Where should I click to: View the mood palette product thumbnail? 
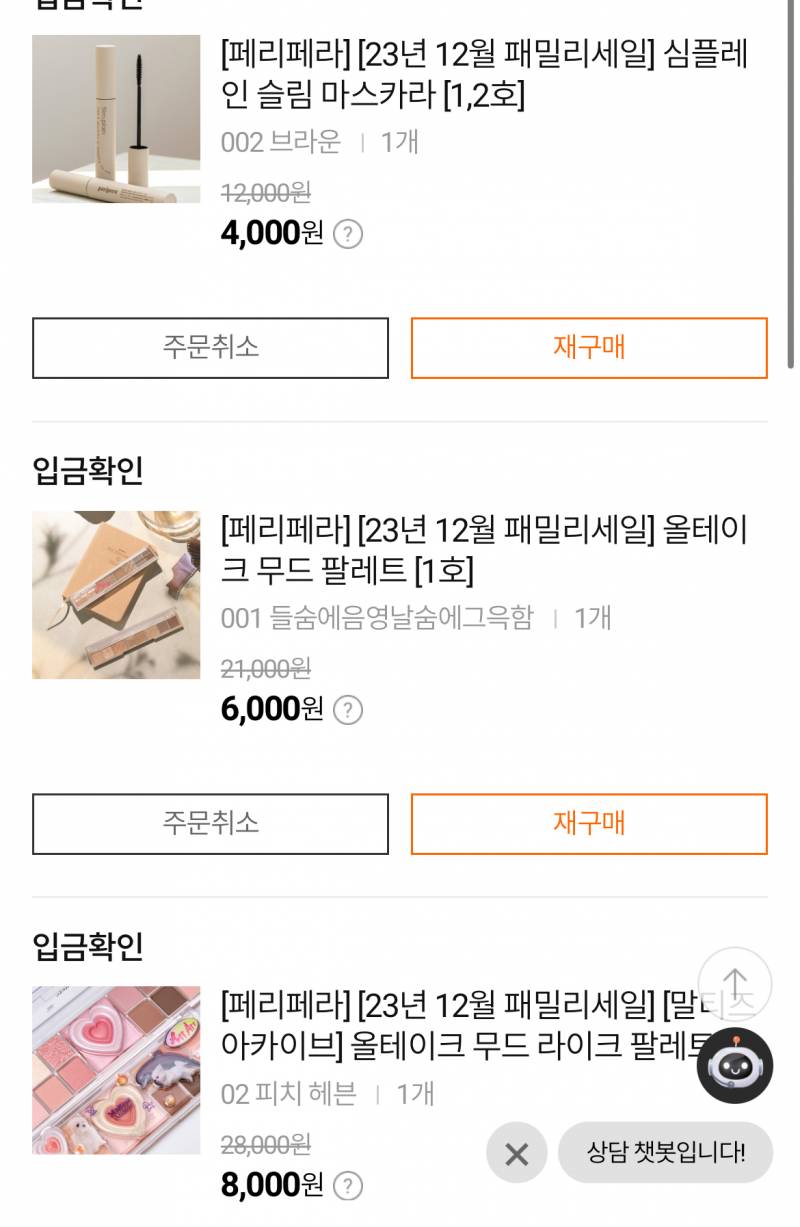coord(115,595)
